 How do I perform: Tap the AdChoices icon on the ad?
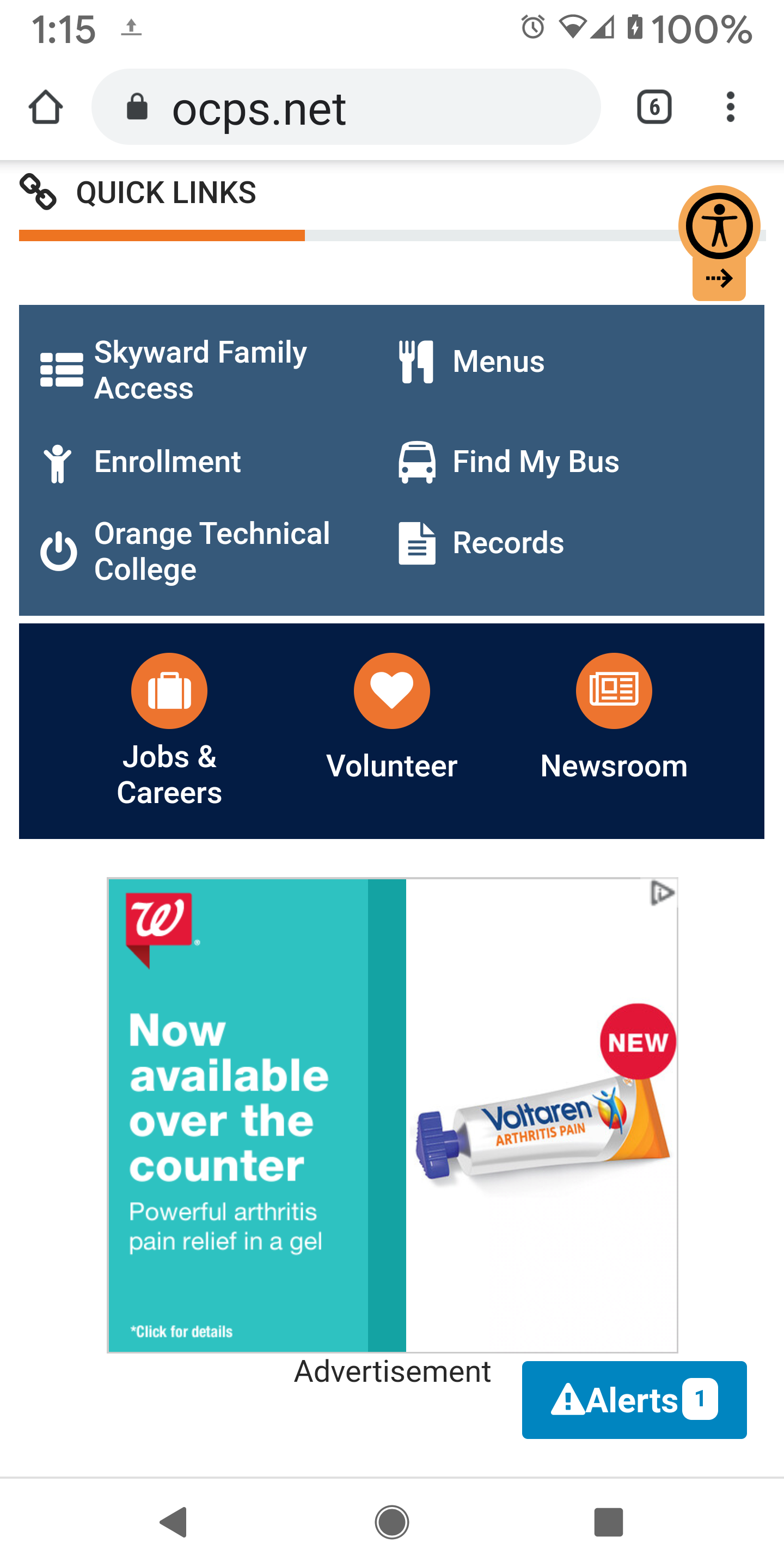tap(662, 893)
